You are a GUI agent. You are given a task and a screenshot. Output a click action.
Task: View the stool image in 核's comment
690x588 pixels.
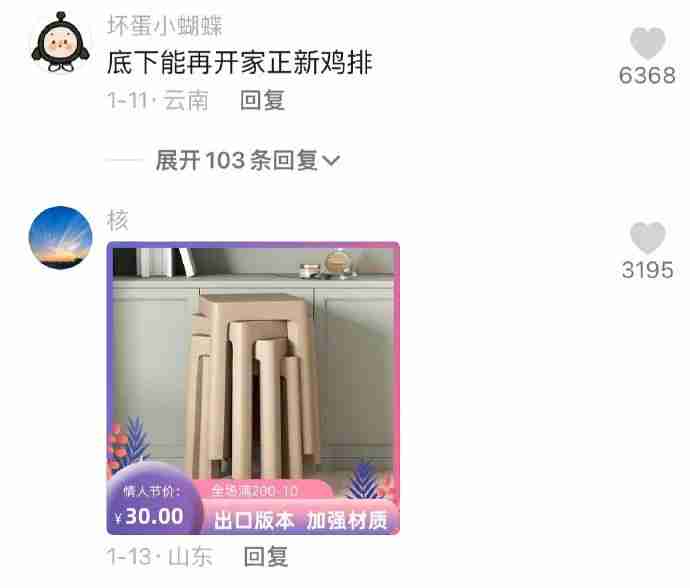coord(253,388)
